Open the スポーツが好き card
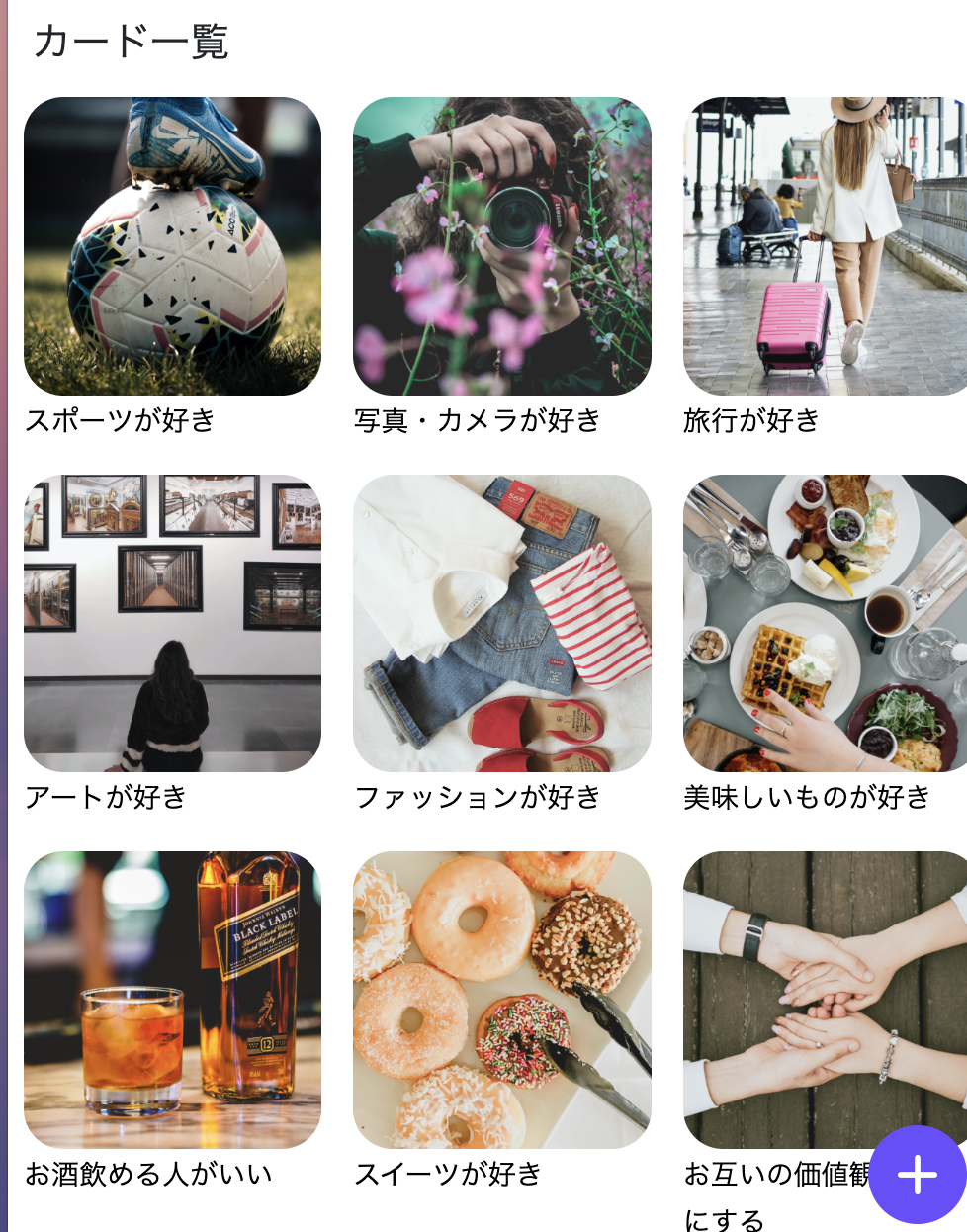967x1232 pixels. pos(172,246)
